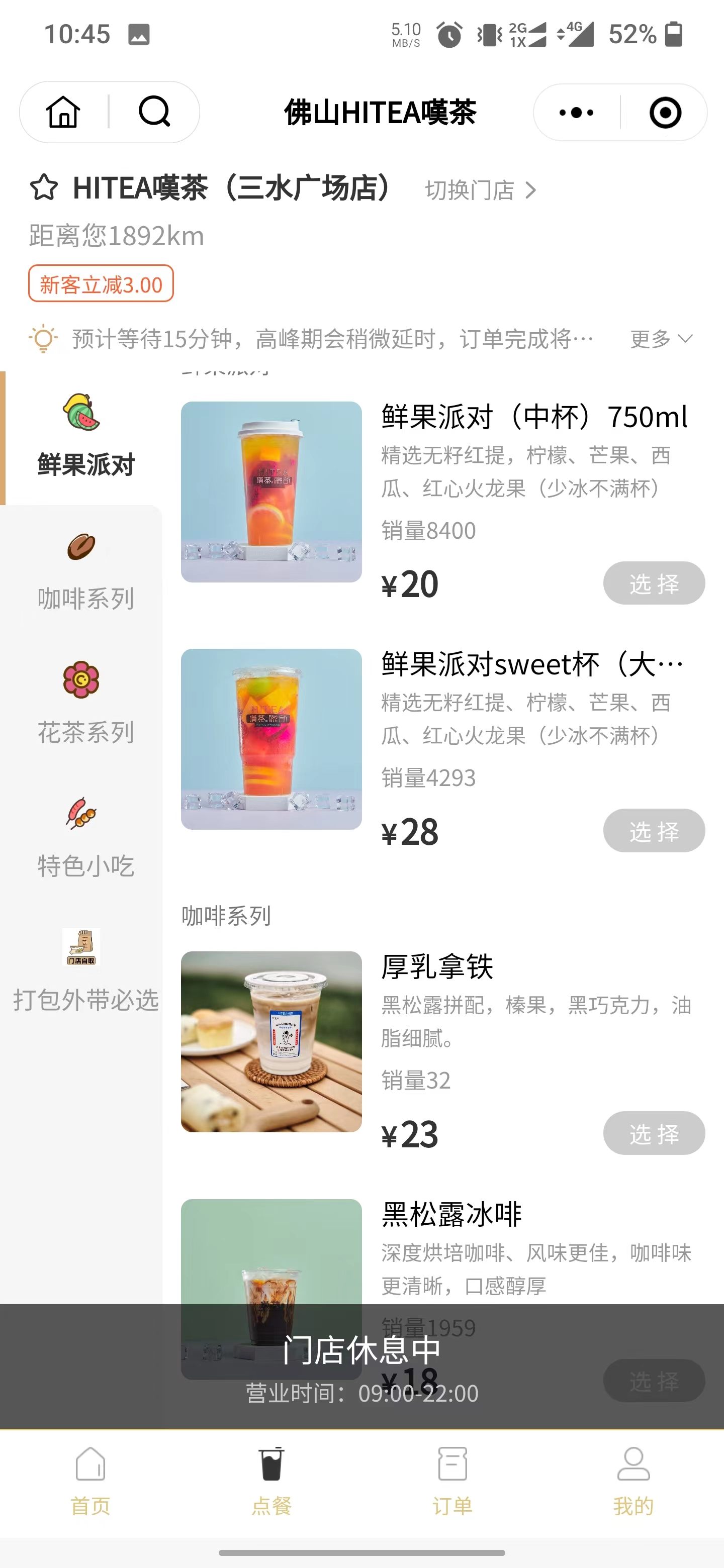Tap 选择 for 鲜果派对（中杯）750ml

(654, 583)
